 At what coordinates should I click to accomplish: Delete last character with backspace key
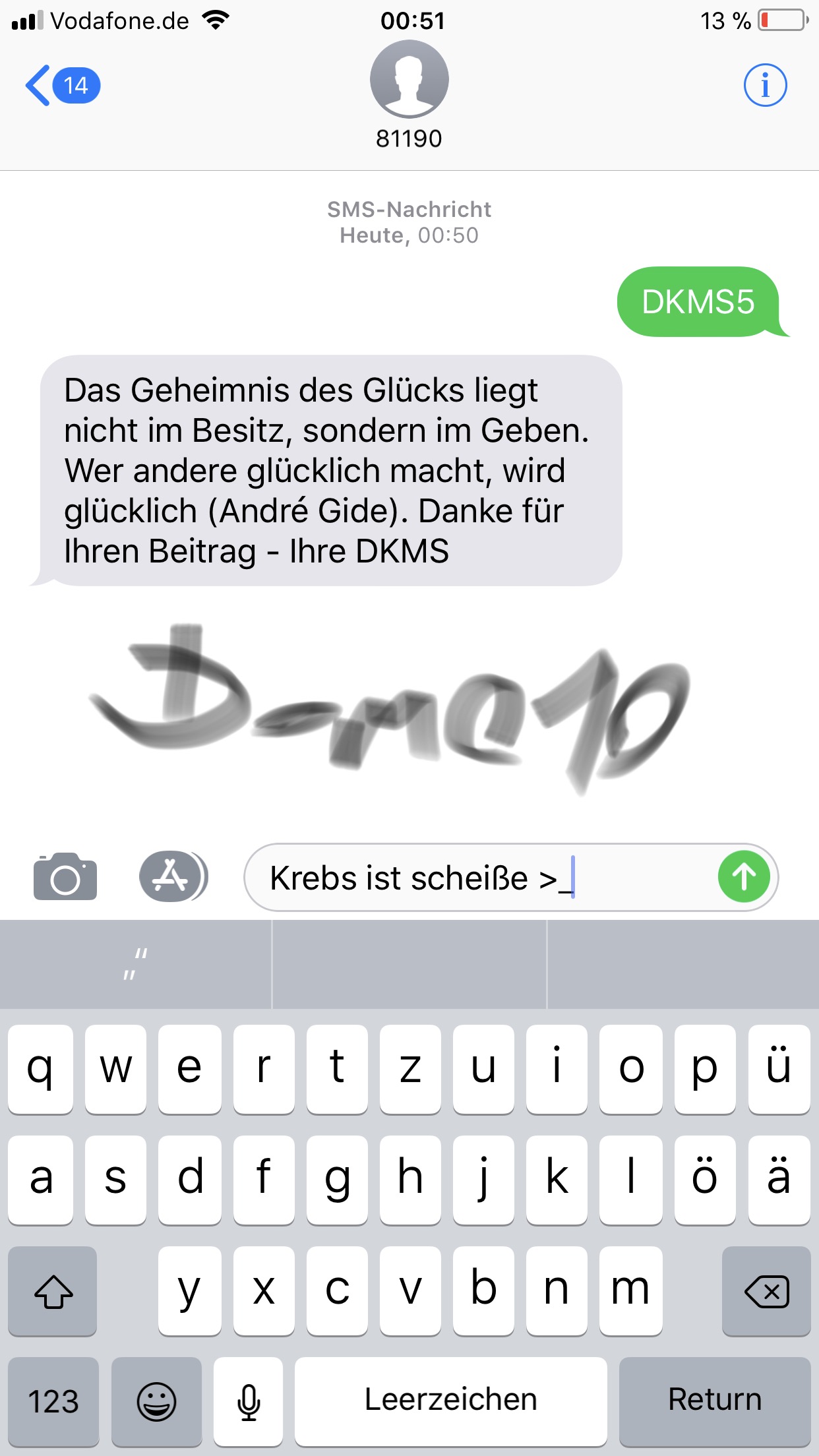(x=766, y=1291)
